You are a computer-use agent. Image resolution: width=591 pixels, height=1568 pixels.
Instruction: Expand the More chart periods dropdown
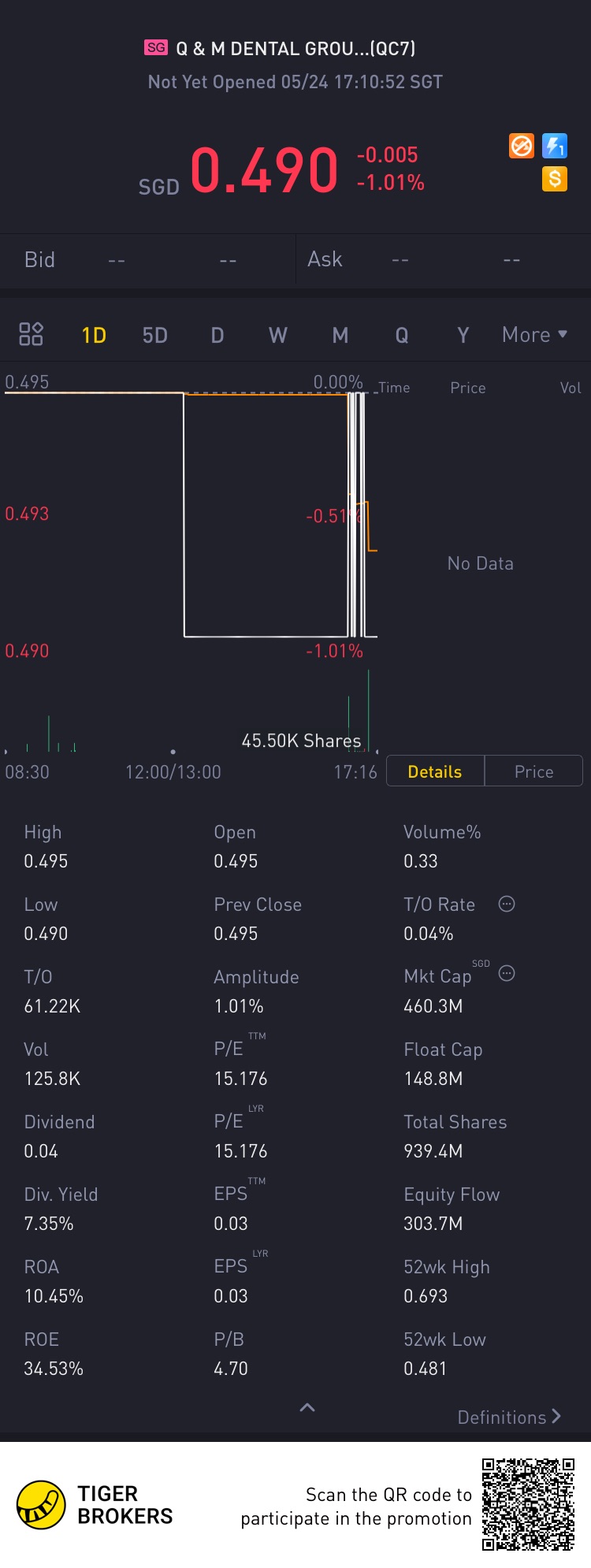click(x=534, y=335)
